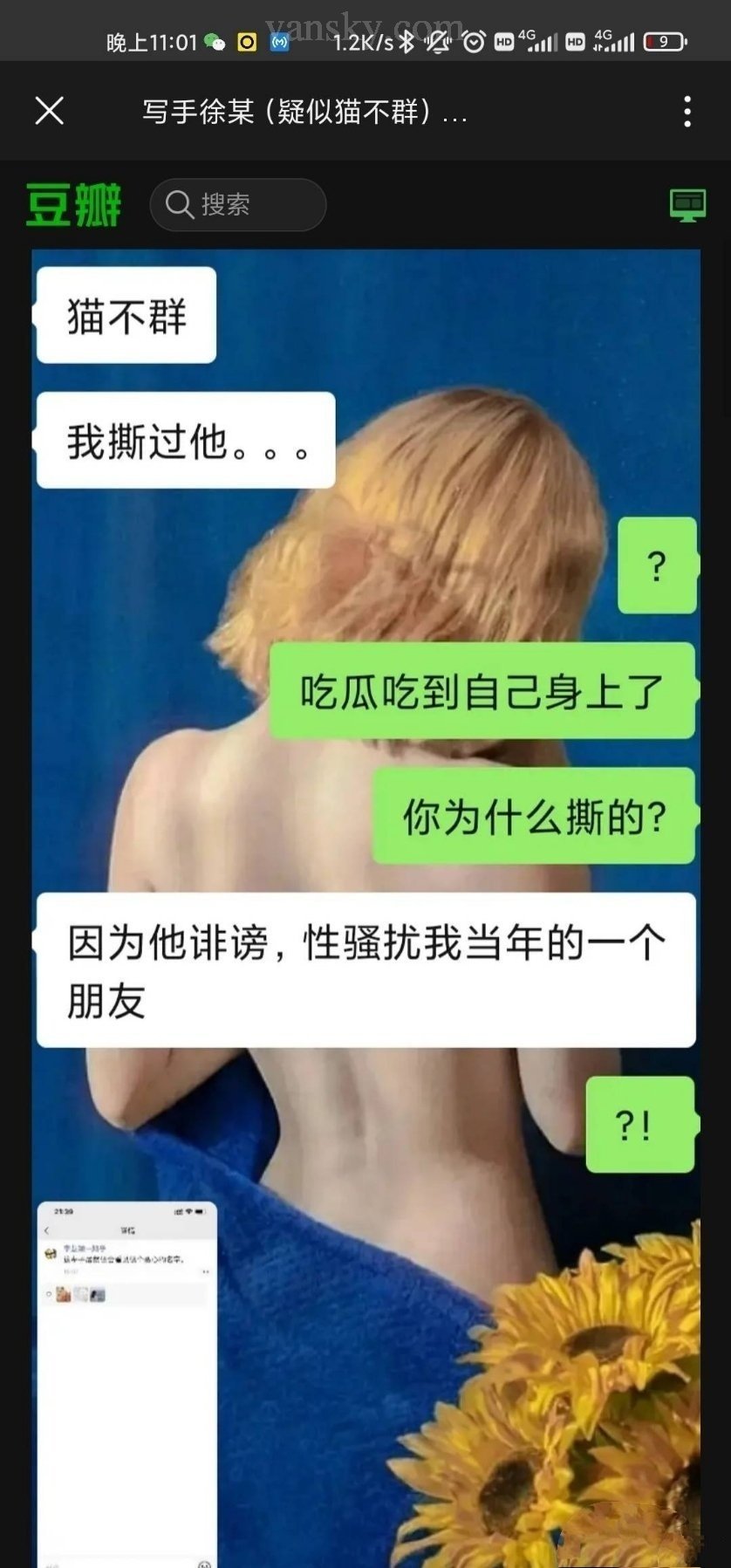Switch to desktop version icon

coord(687,205)
